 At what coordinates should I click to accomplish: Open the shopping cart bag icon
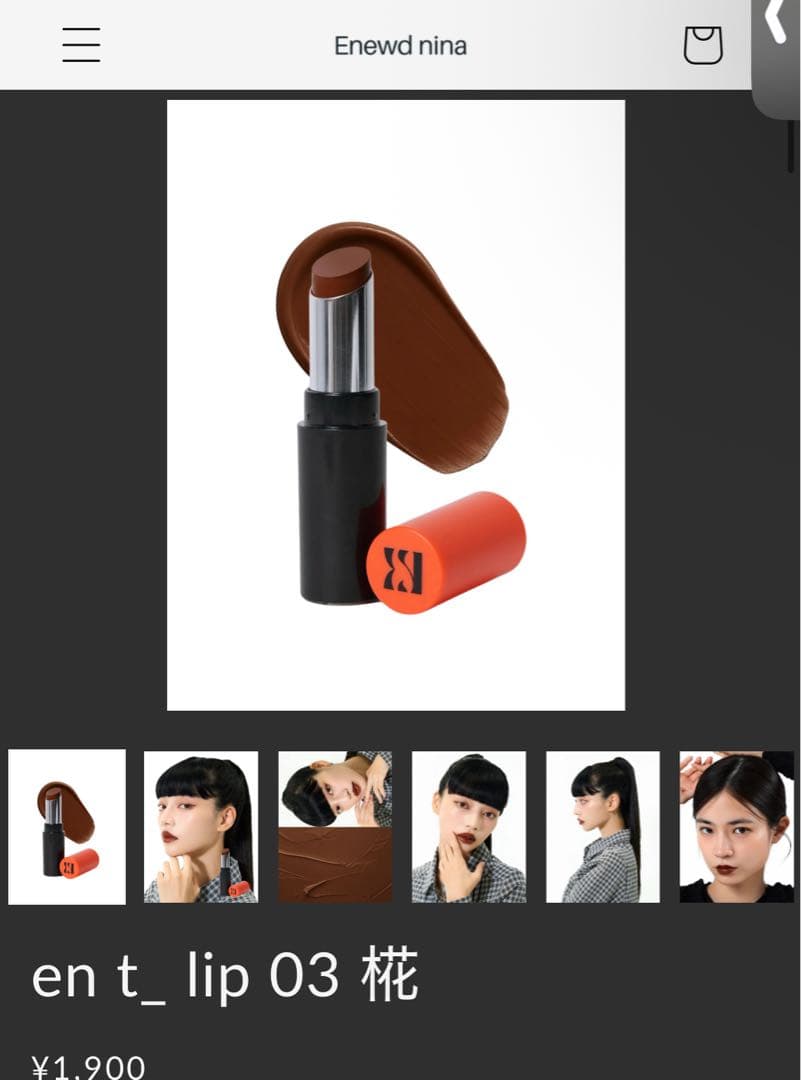pos(703,46)
